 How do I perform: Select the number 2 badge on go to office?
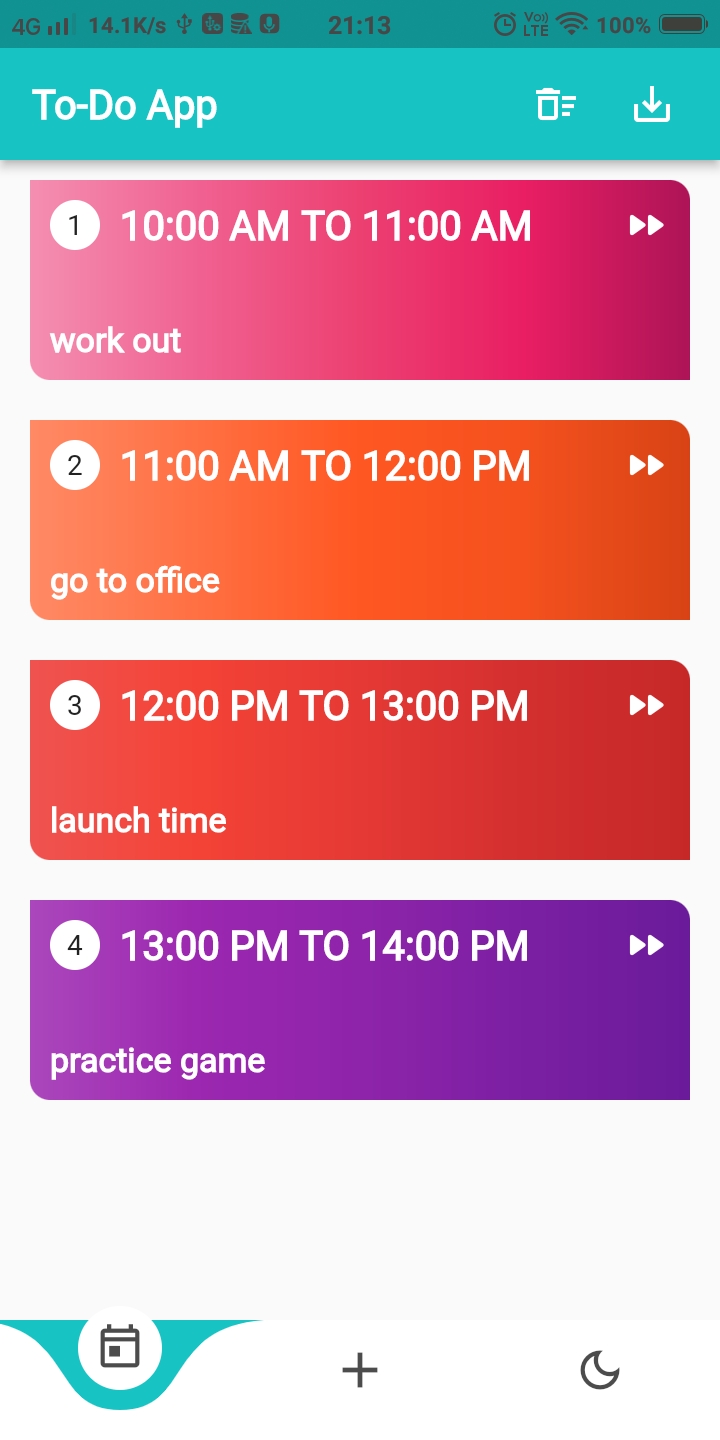(x=73, y=465)
